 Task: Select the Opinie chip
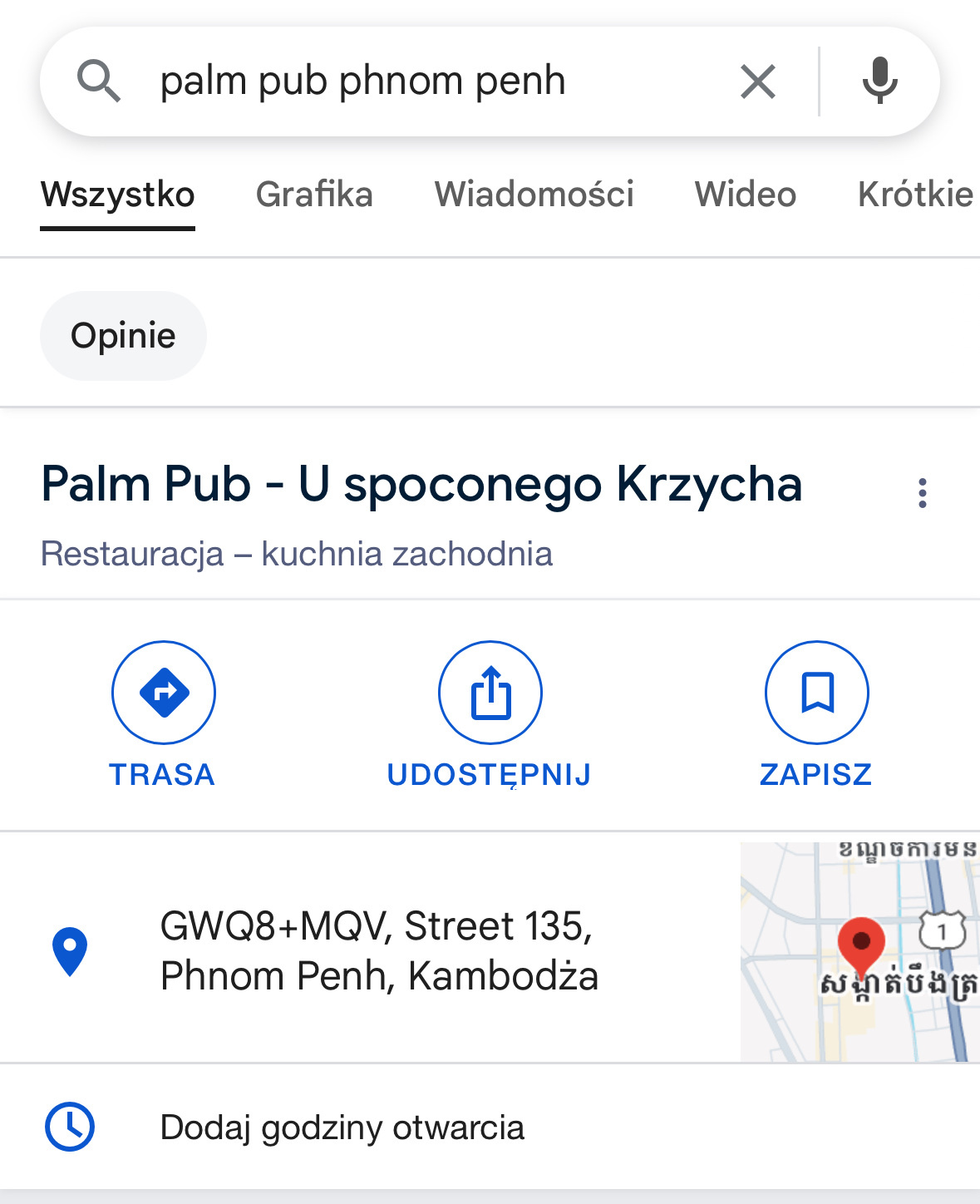123,336
